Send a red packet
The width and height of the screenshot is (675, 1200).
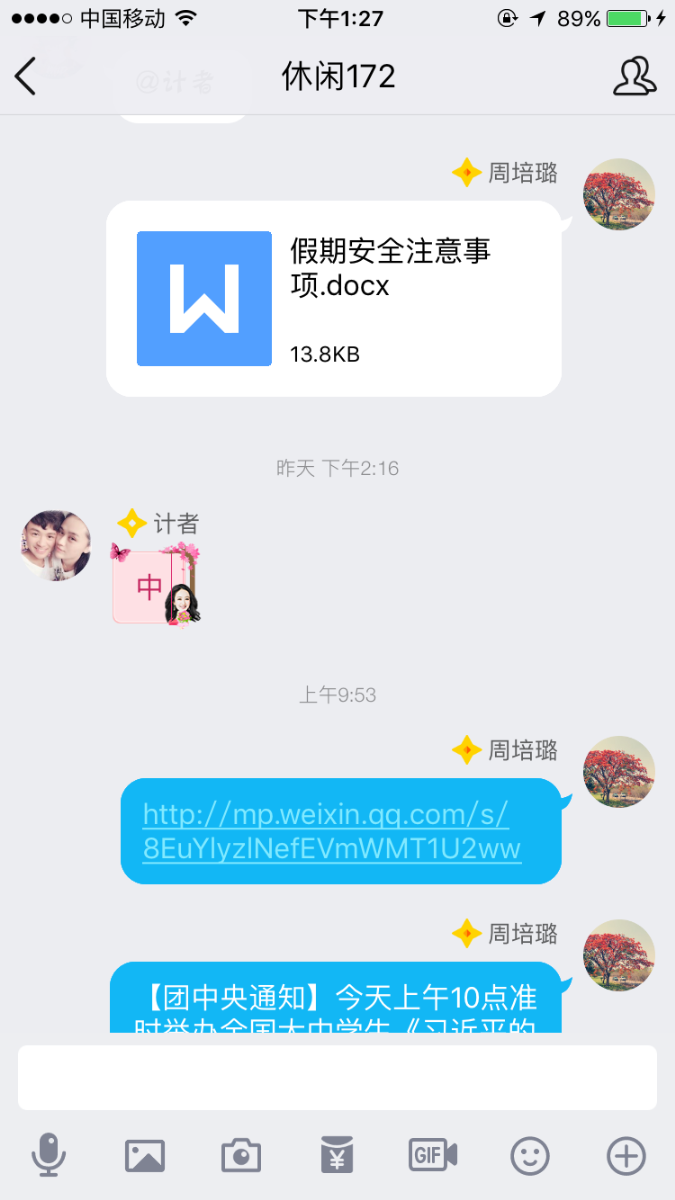pyautogui.click(x=337, y=1157)
